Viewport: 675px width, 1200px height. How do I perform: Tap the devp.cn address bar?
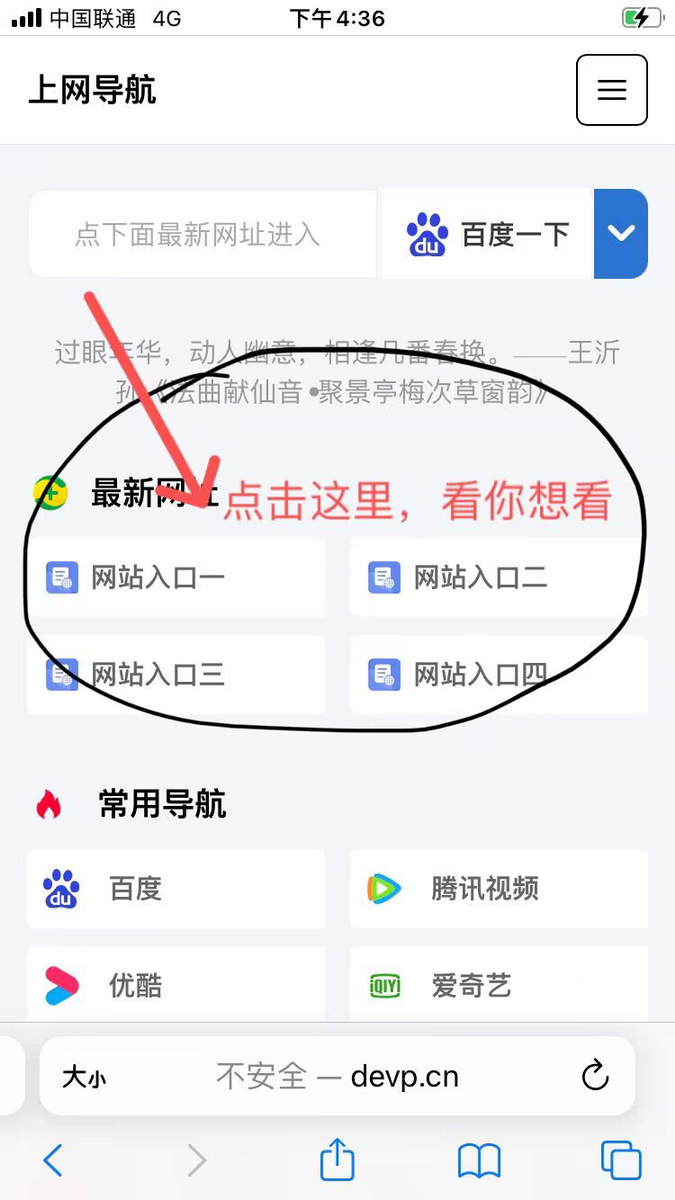338,1076
